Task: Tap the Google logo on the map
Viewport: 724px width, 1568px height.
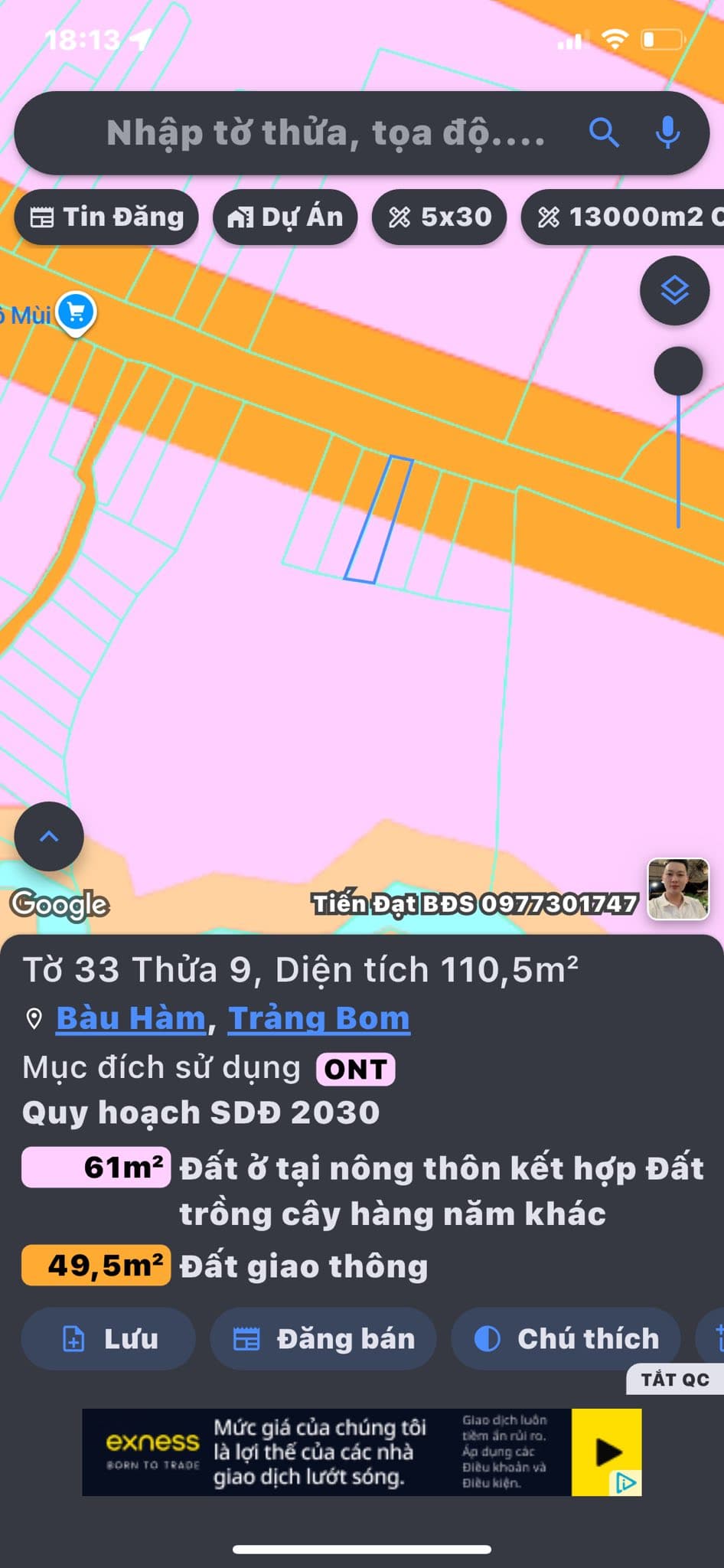Action: coord(57,904)
